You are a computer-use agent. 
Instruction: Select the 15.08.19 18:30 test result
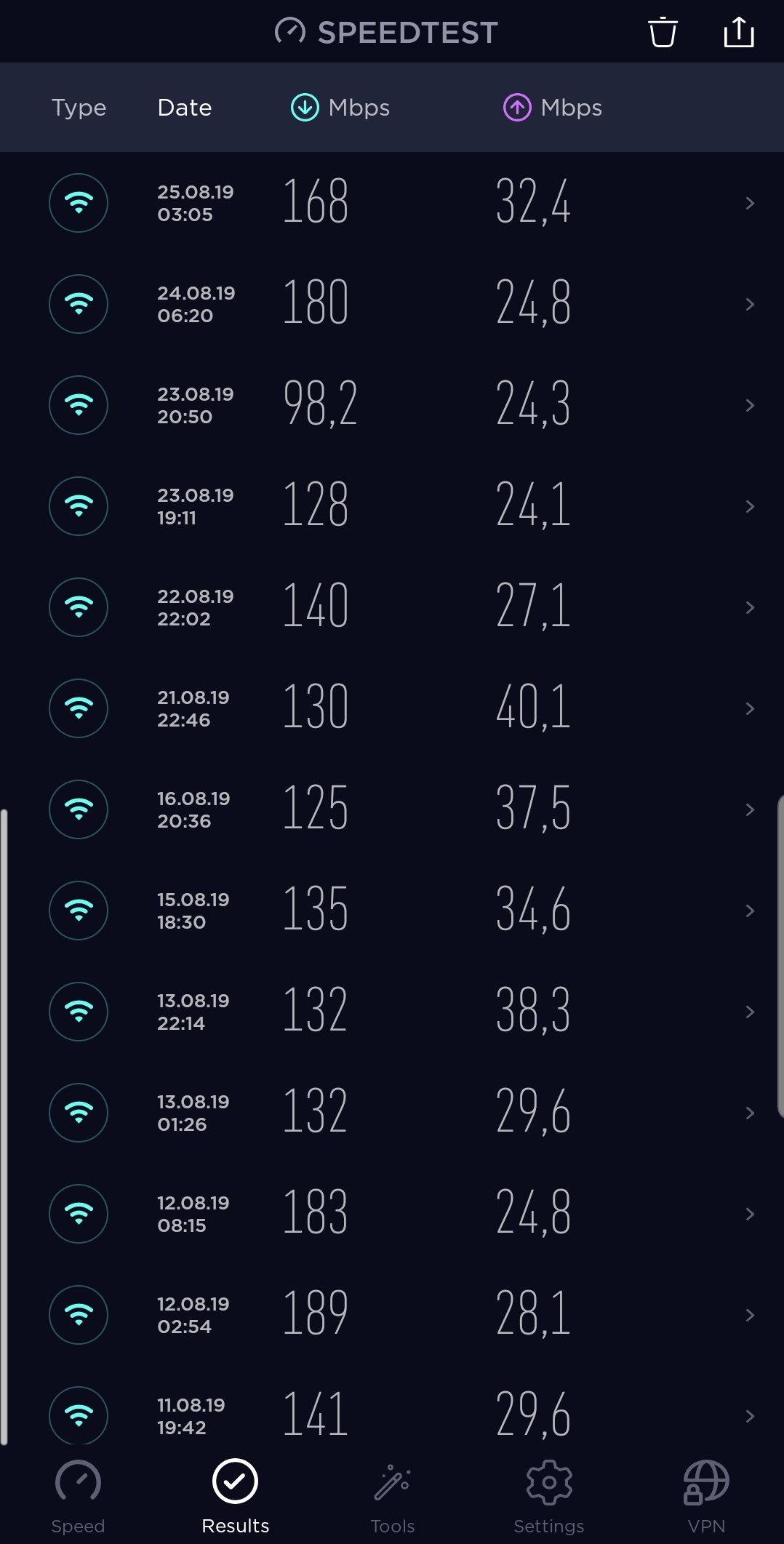pyautogui.click(x=392, y=911)
